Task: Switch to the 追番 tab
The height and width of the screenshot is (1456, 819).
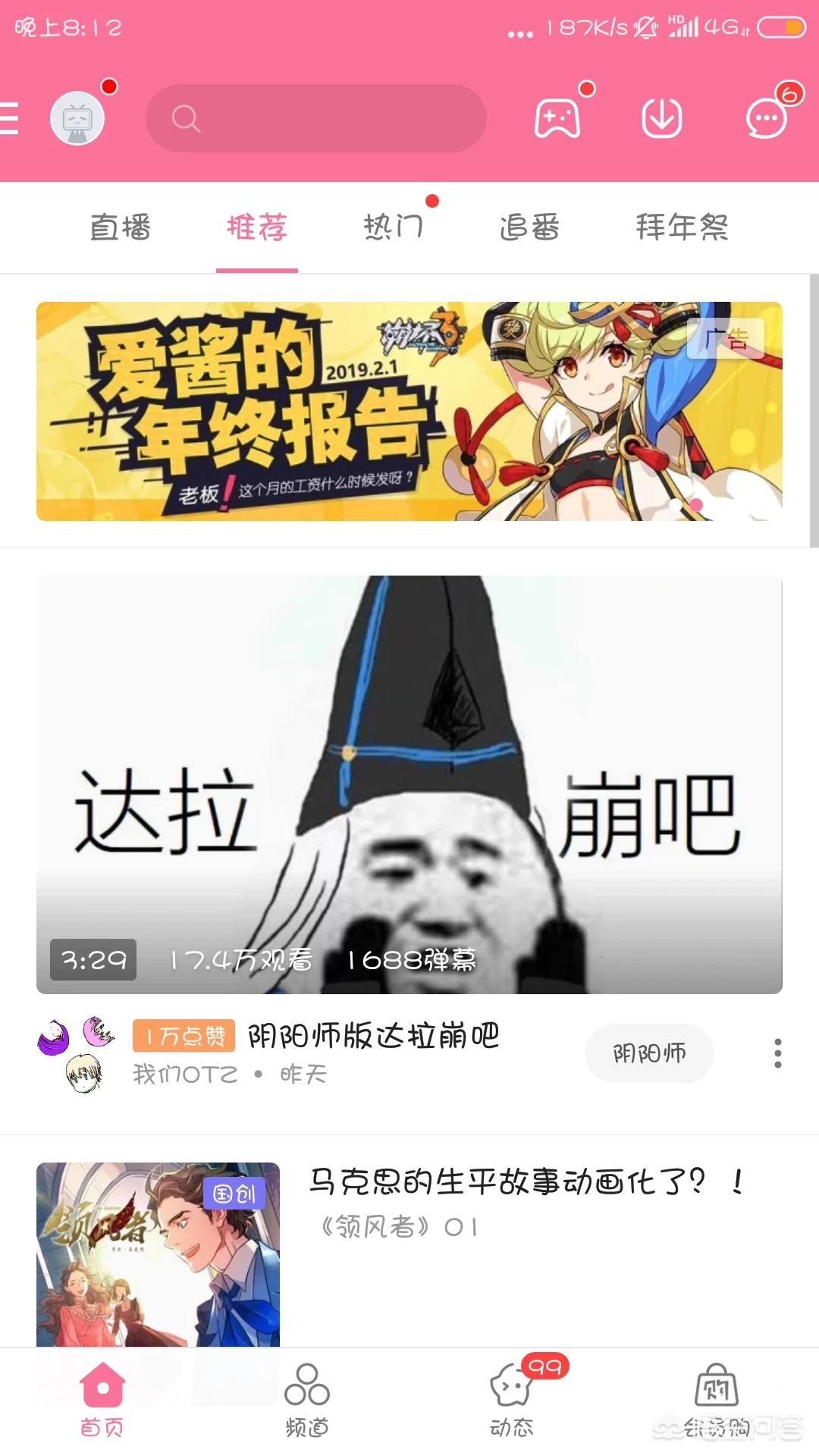Action: click(x=529, y=227)
